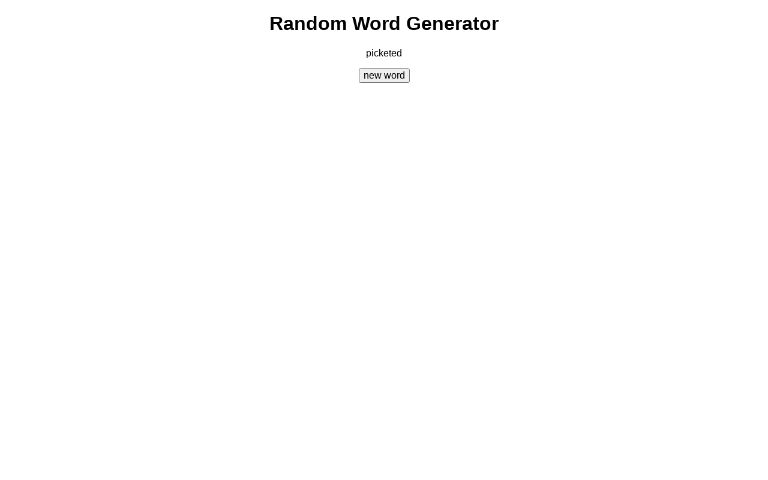Screen dimensions: 768x480
Task: Tap the new word button
Action: click(384, 76)
